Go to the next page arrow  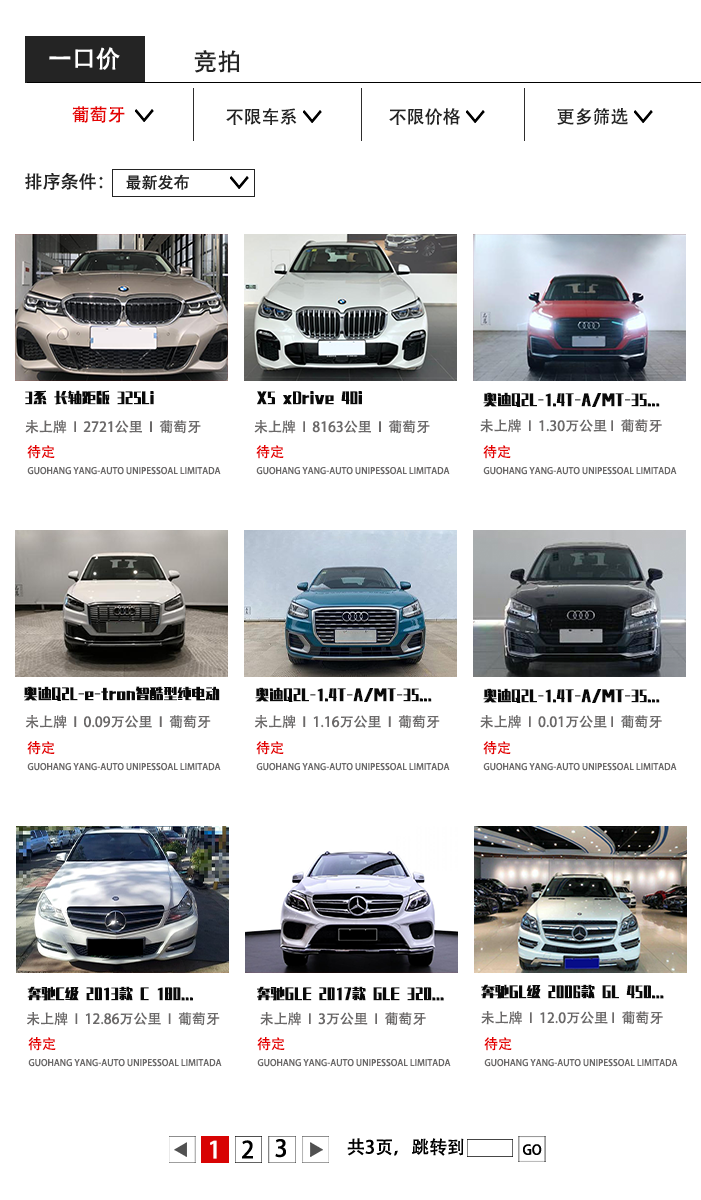pos(315,1150)
